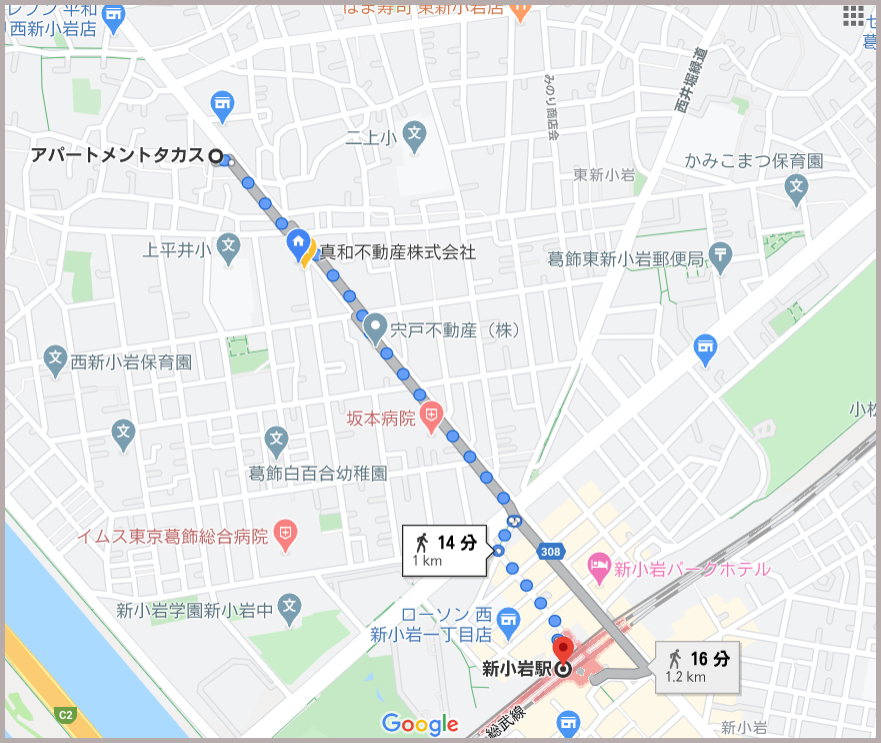The width and height of the screenshot is (881, 743).
Task: Tap the 葛飾白百合幼稚園 kindergarten marker
Action: (276, 438)
